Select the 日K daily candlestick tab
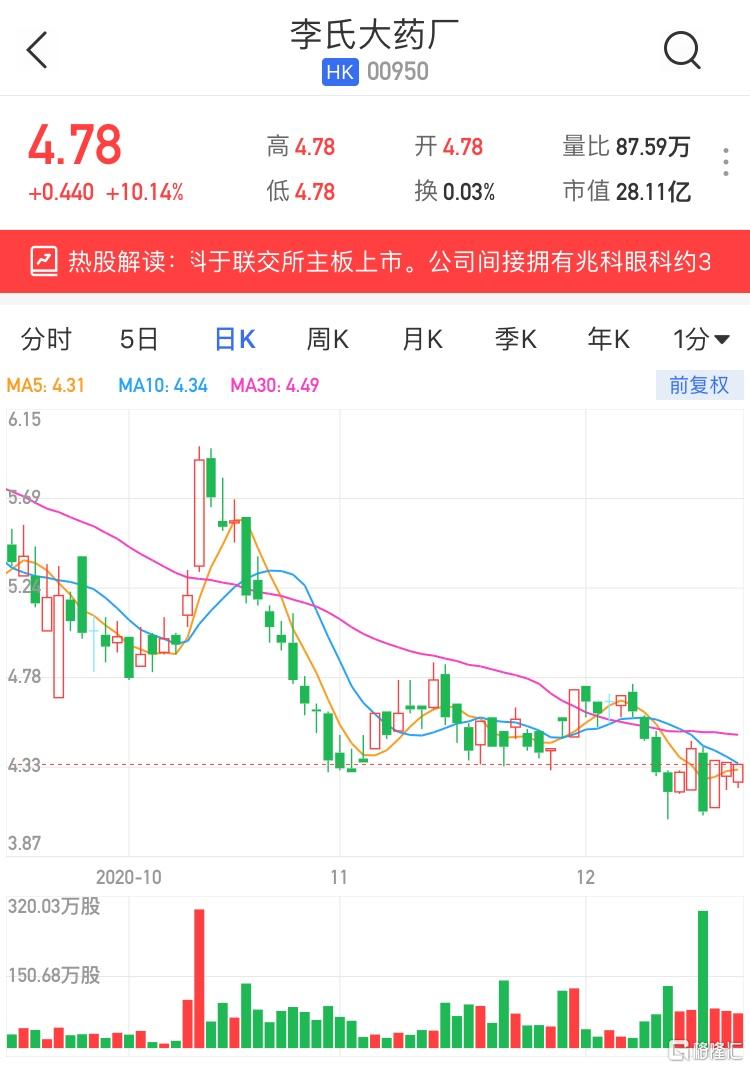Screen dimensions: 750x1068 [x=235, y=340]
